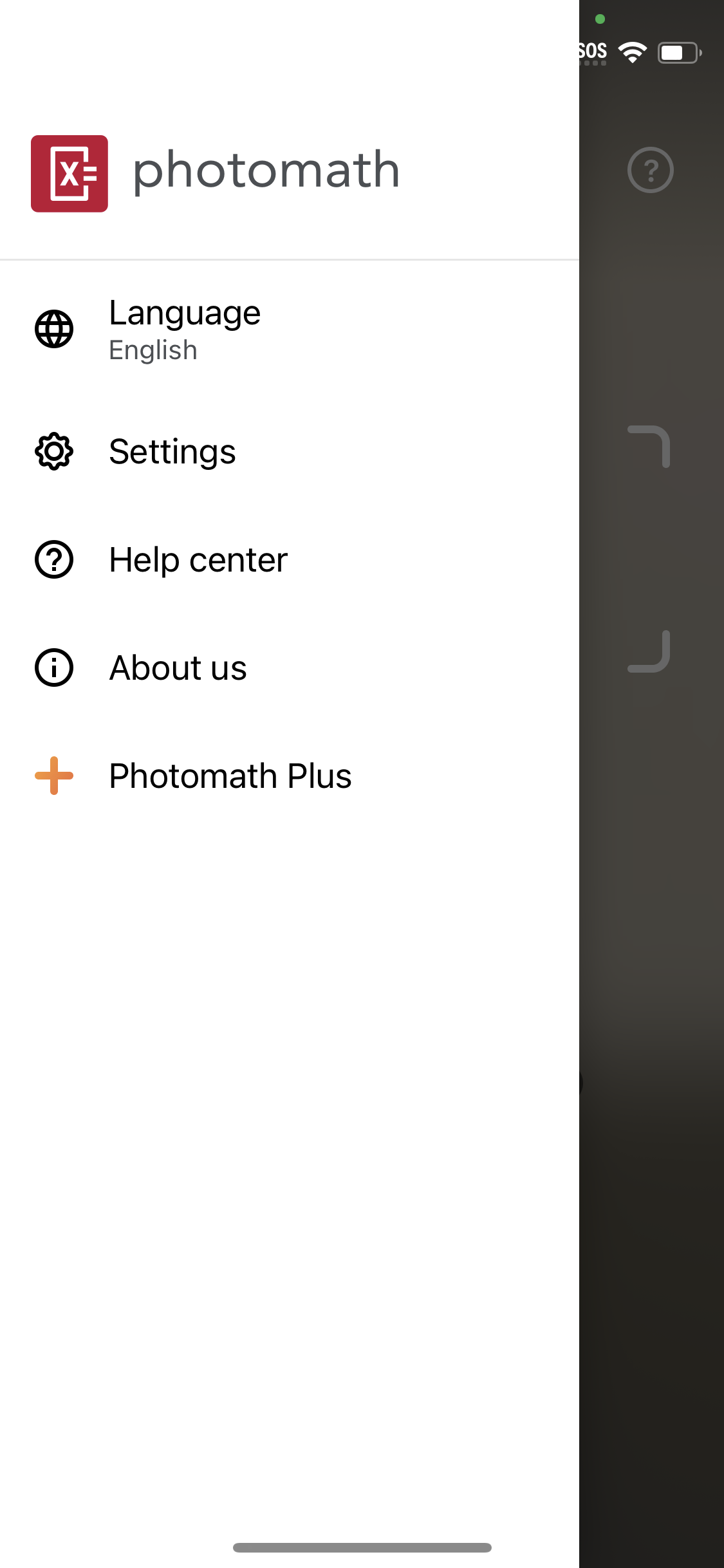
Task: Select the Help center menu entry
Action: 198,559
